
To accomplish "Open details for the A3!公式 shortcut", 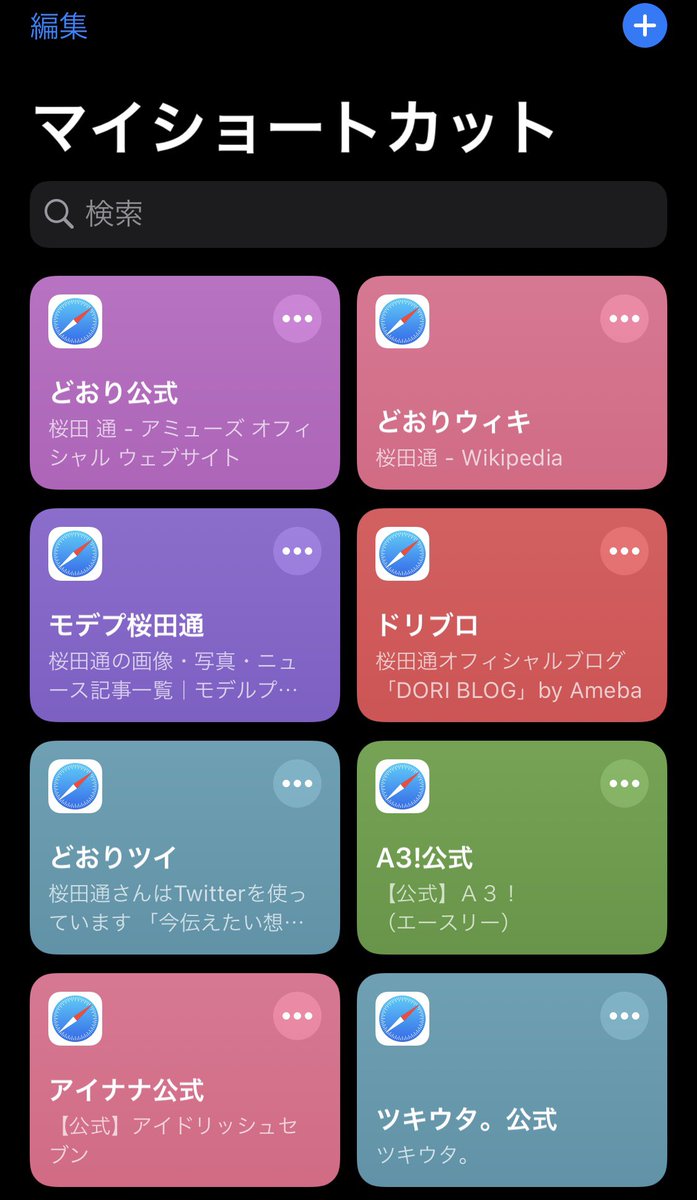I will pyautogui.click(x=624, y=784).
